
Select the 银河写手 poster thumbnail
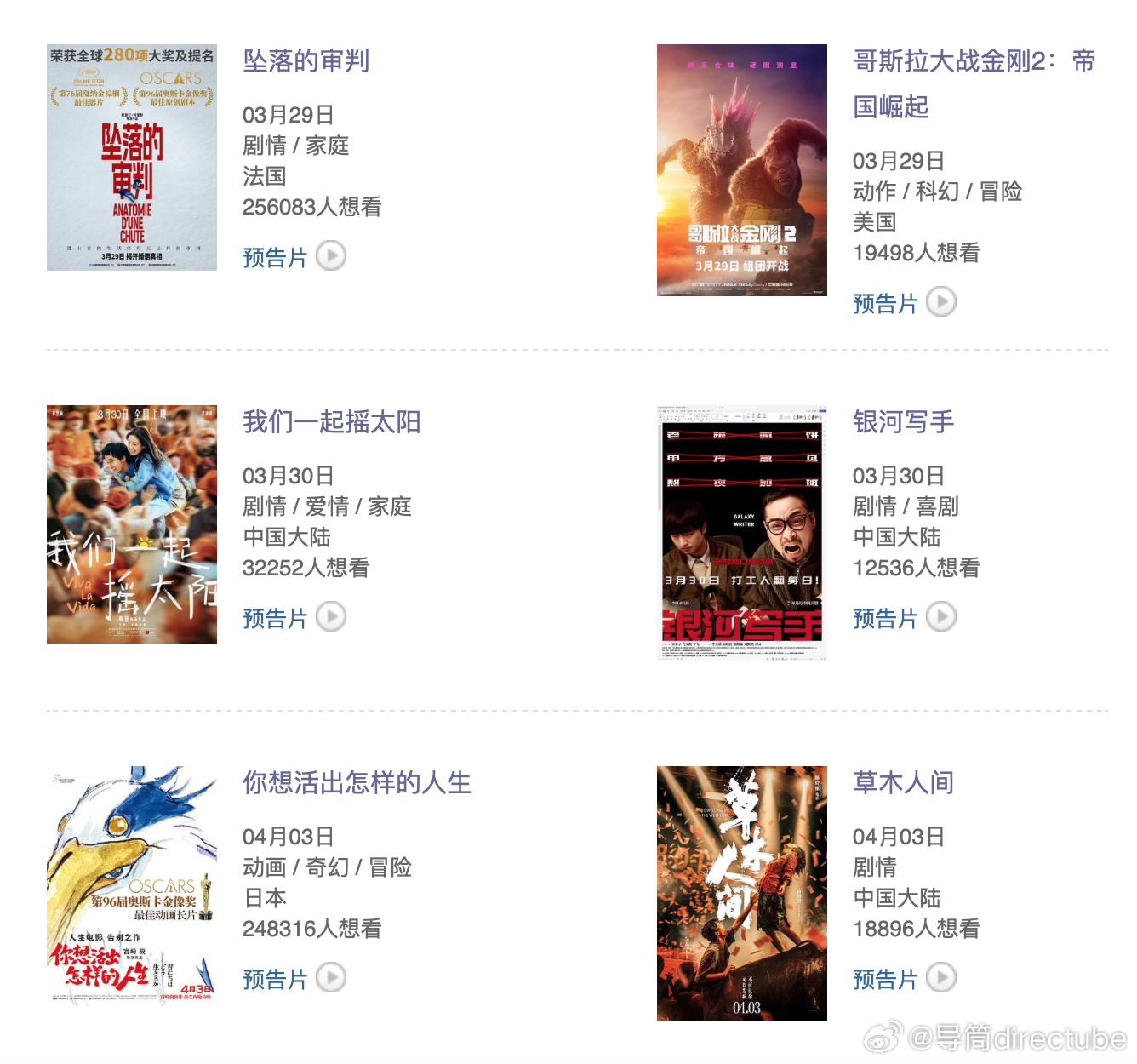[742, 533]
